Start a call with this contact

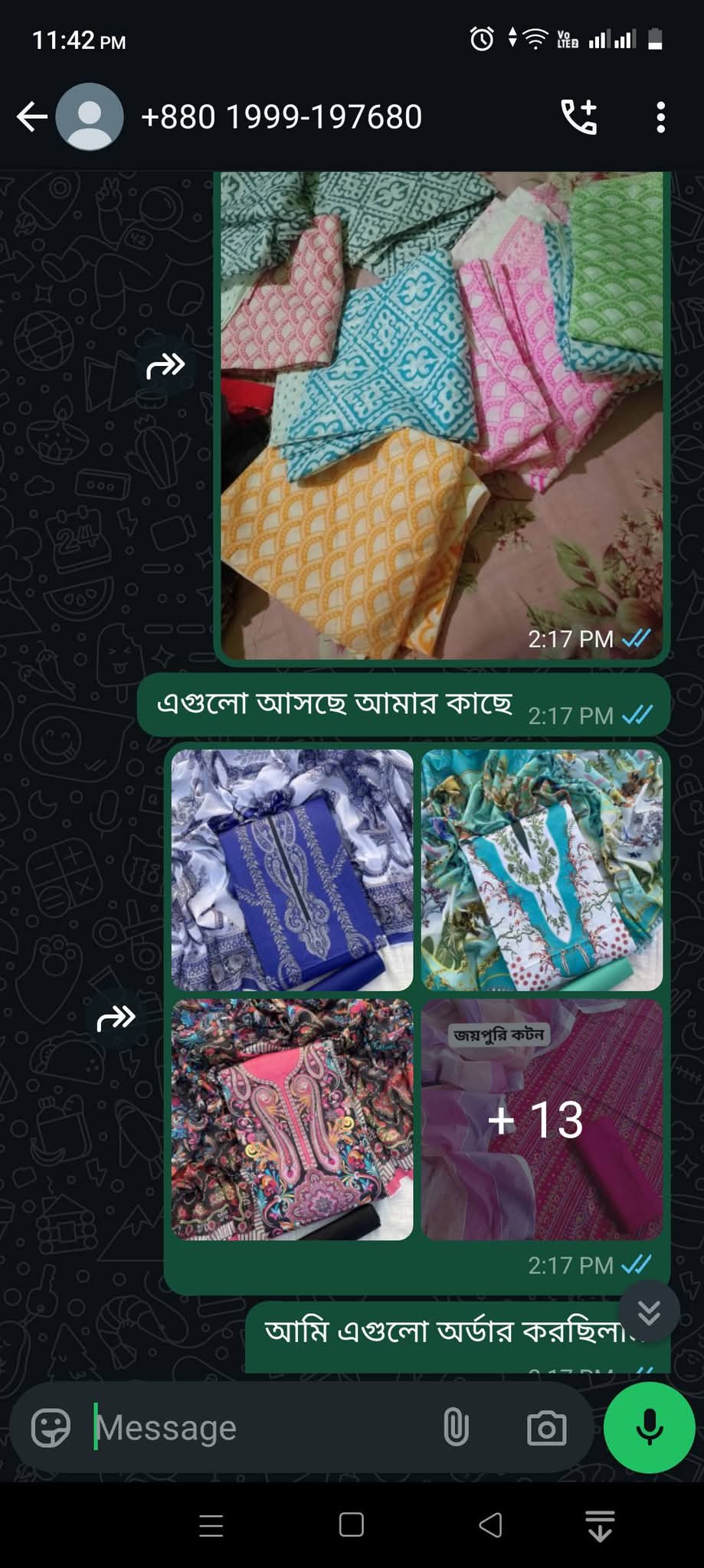pos(579,117)
